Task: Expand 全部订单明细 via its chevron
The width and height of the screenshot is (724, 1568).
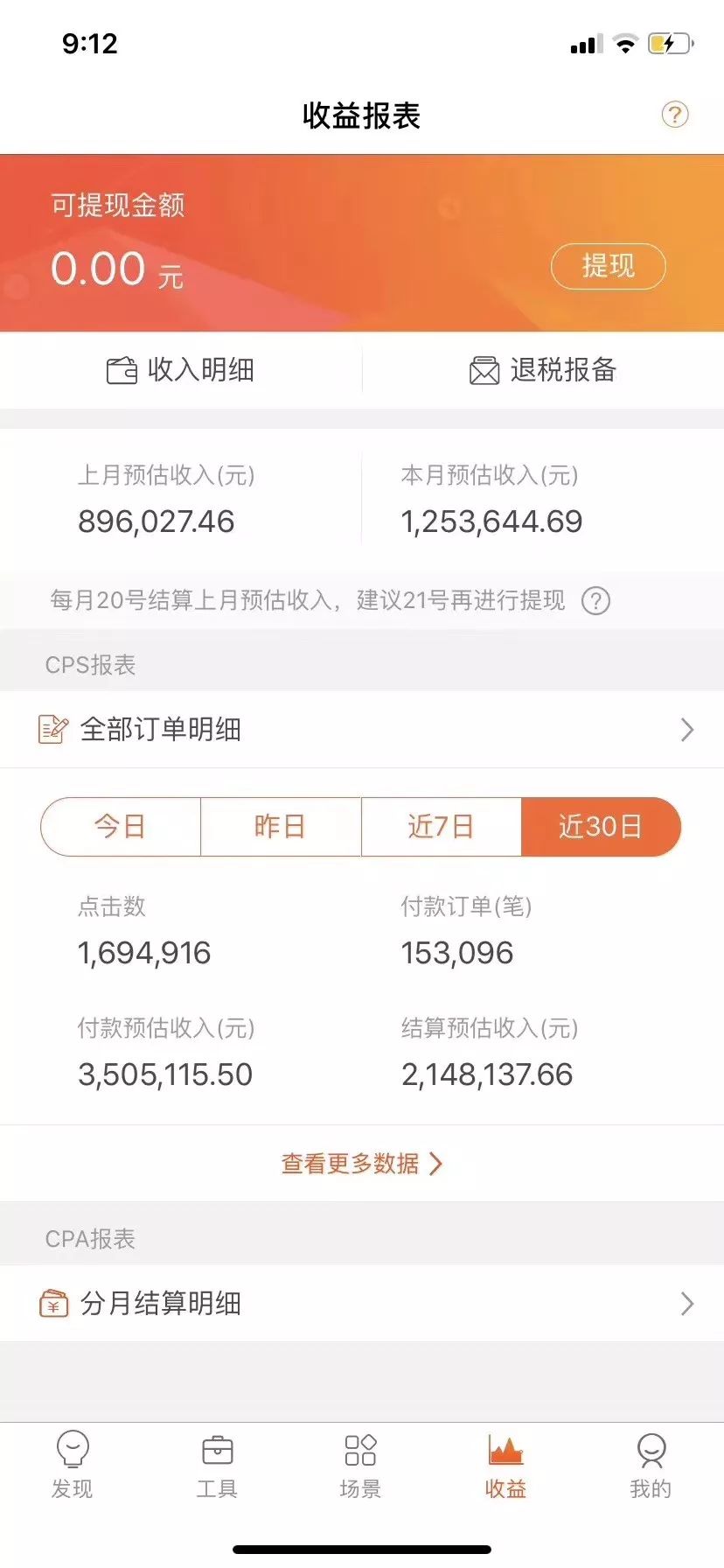Action: [687, 729]
